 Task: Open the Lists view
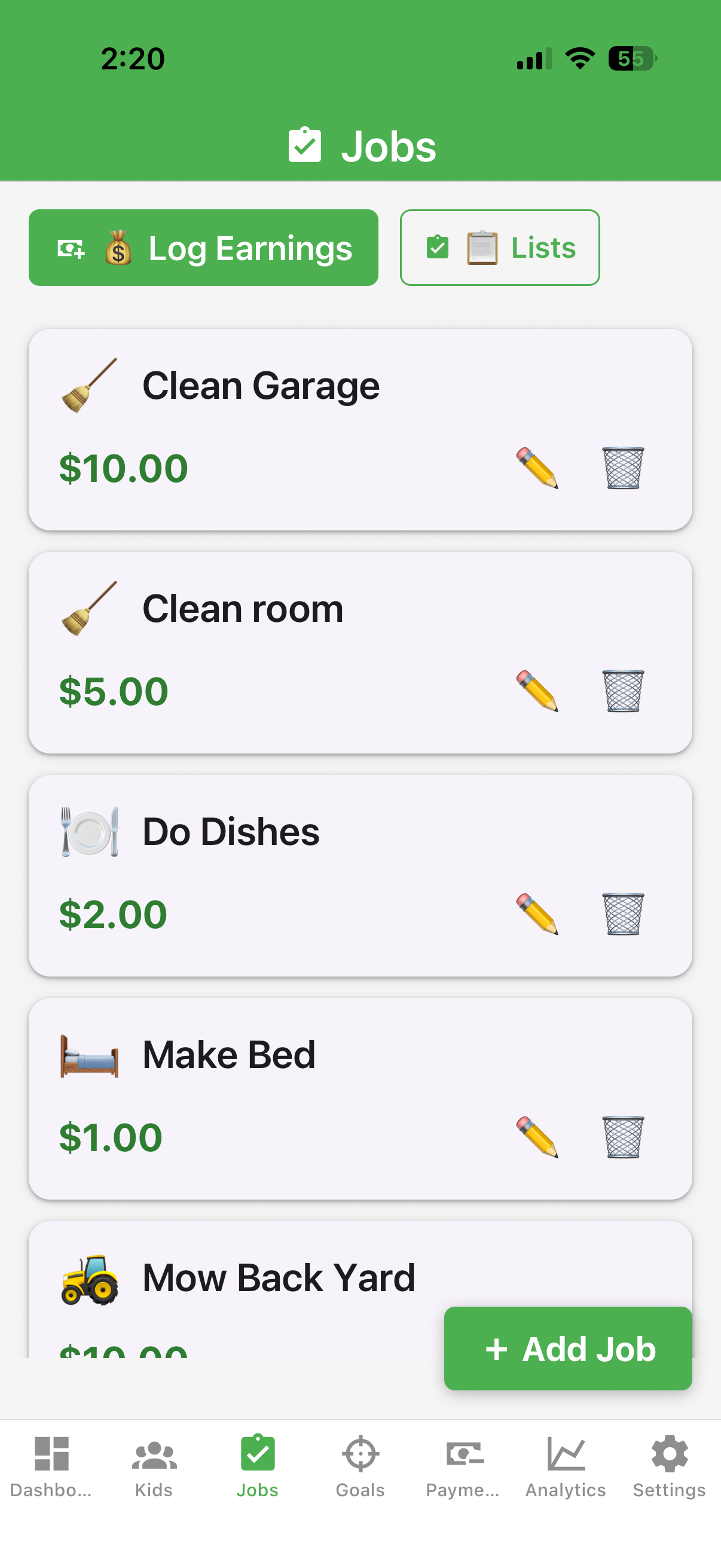[499, 247]
